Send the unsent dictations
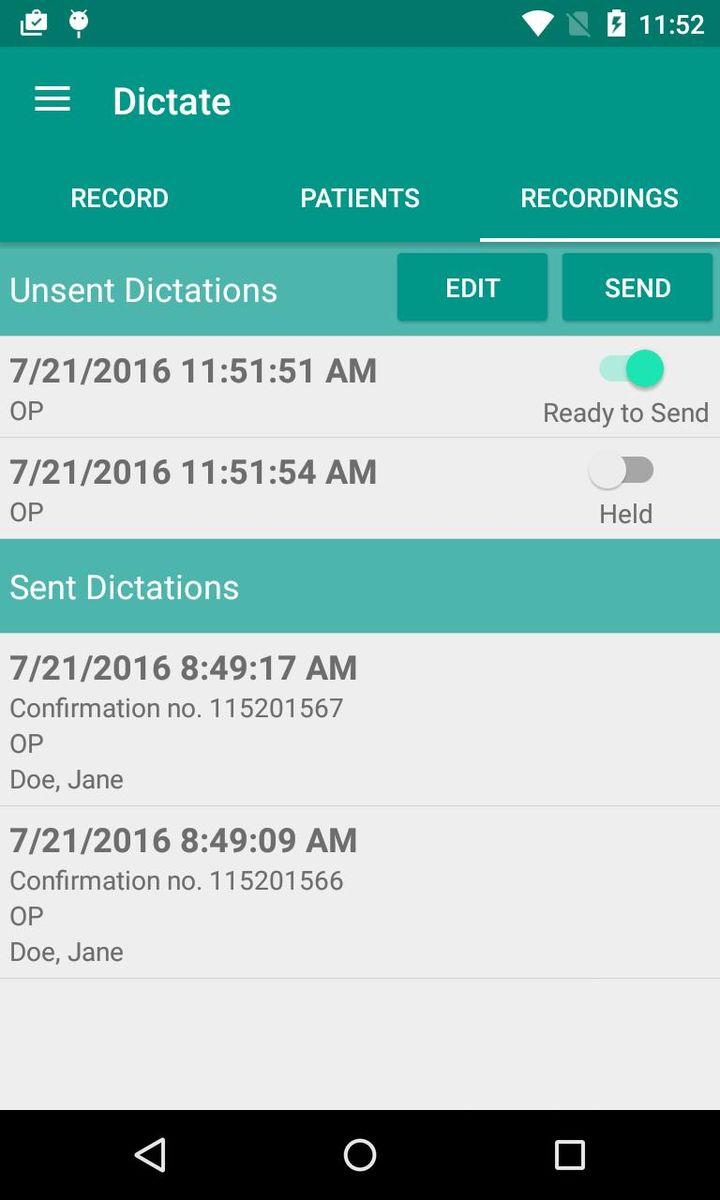Viewport: 720px width, 1200px height. click(x=637, y=288)
